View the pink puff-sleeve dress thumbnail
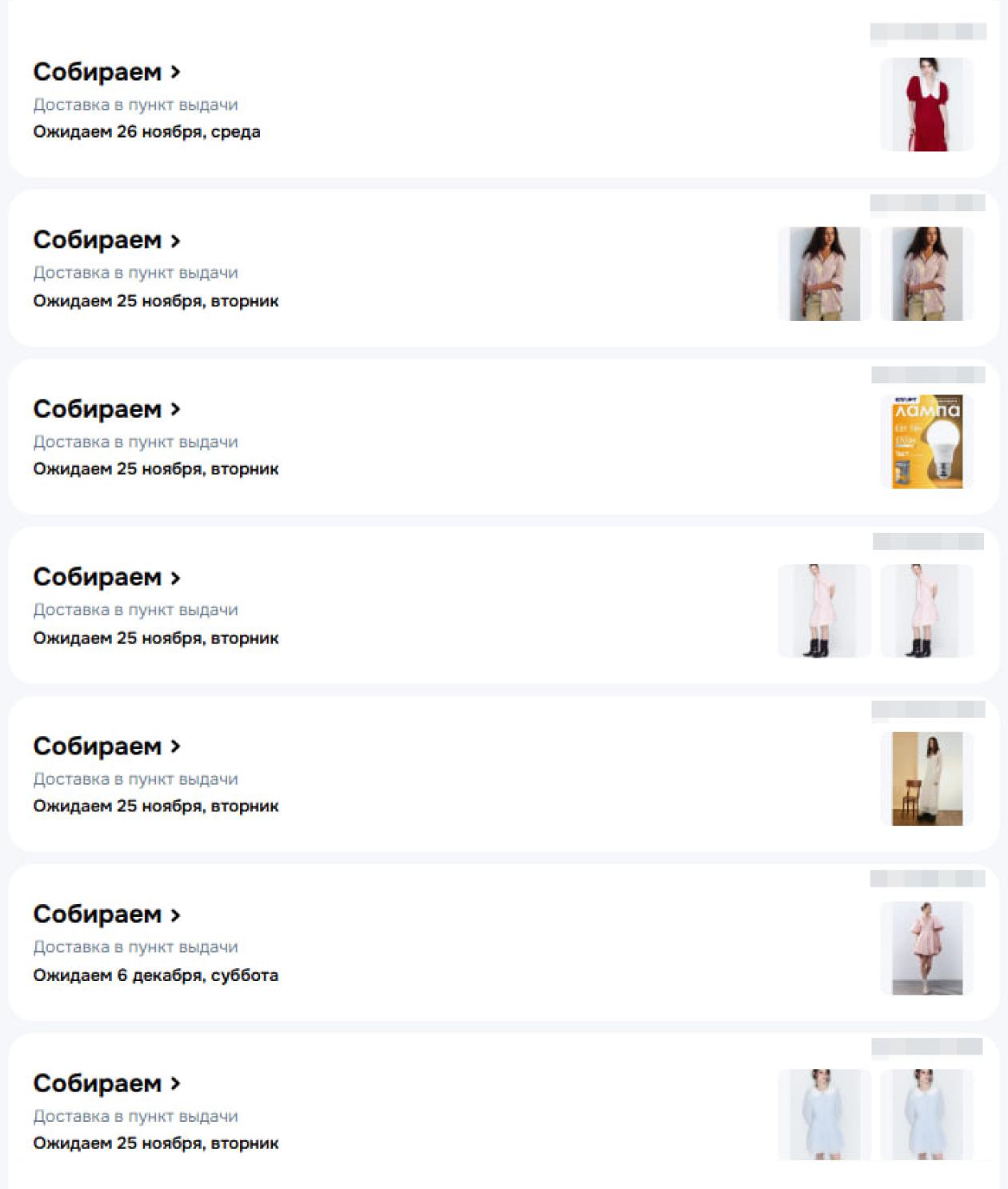 point(926,948)
